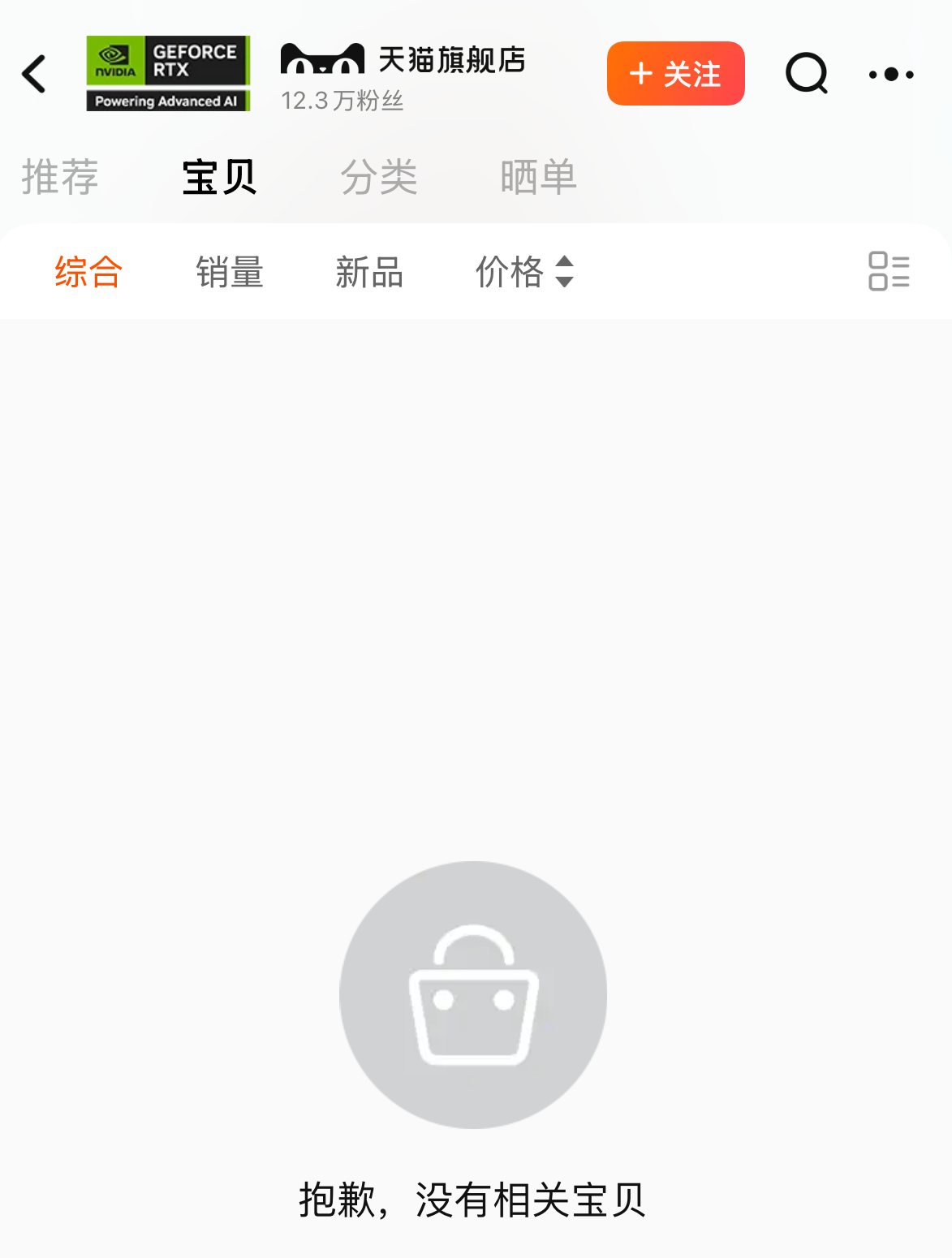Open the store search icon

807,75
